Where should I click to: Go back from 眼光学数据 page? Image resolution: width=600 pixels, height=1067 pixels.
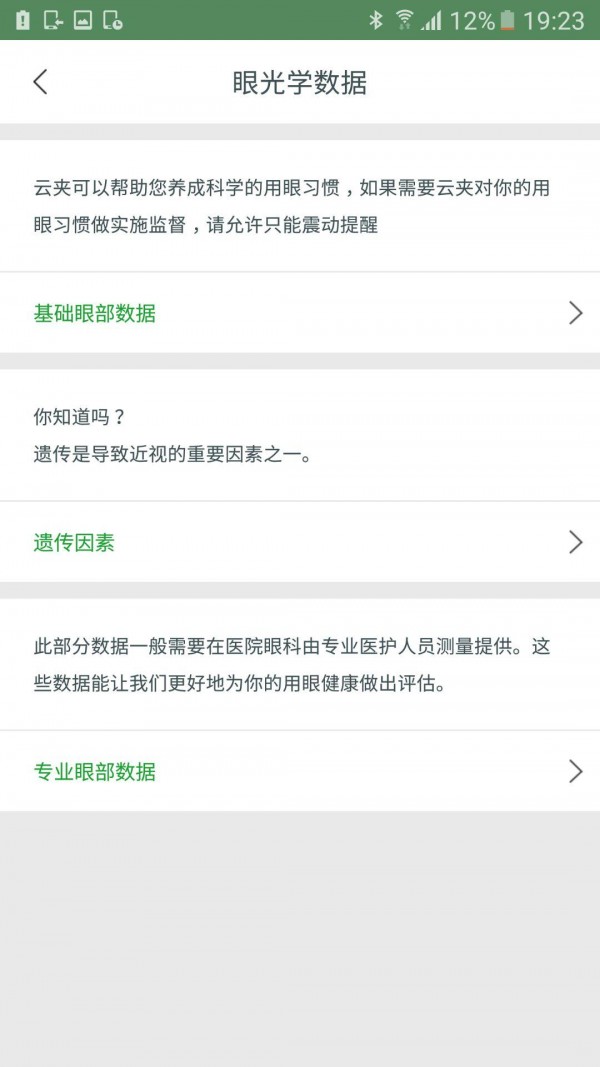[40, 82]
